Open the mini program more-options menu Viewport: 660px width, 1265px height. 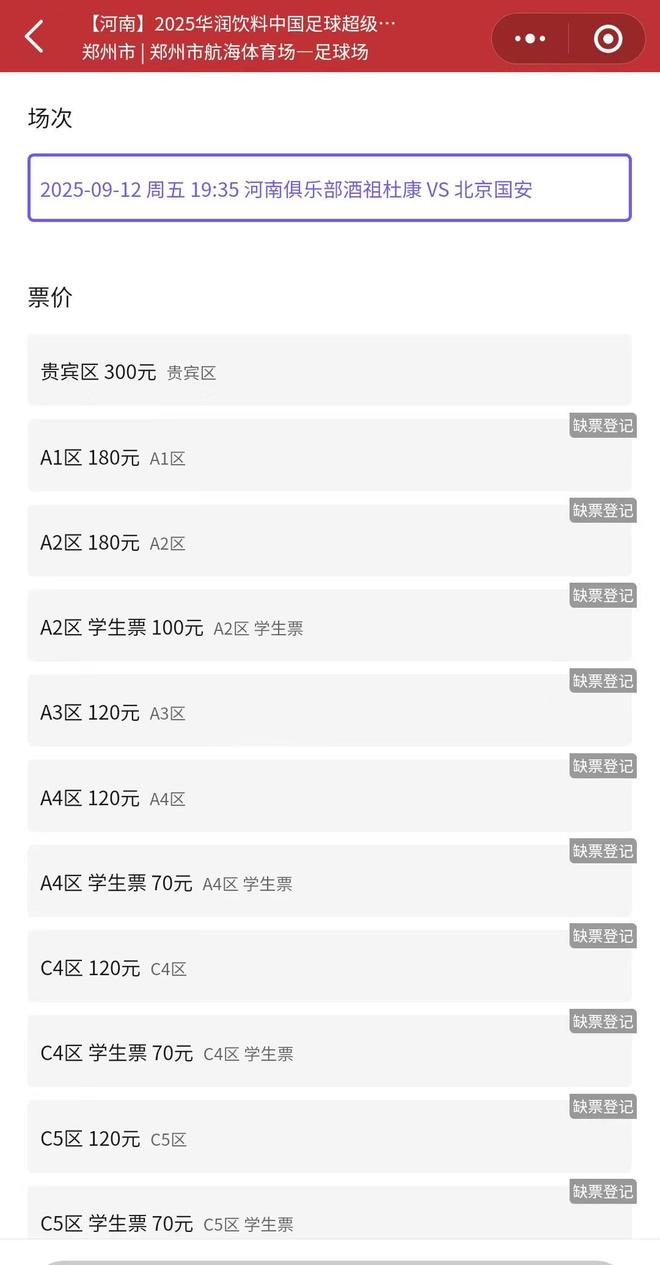coord(530,39)
